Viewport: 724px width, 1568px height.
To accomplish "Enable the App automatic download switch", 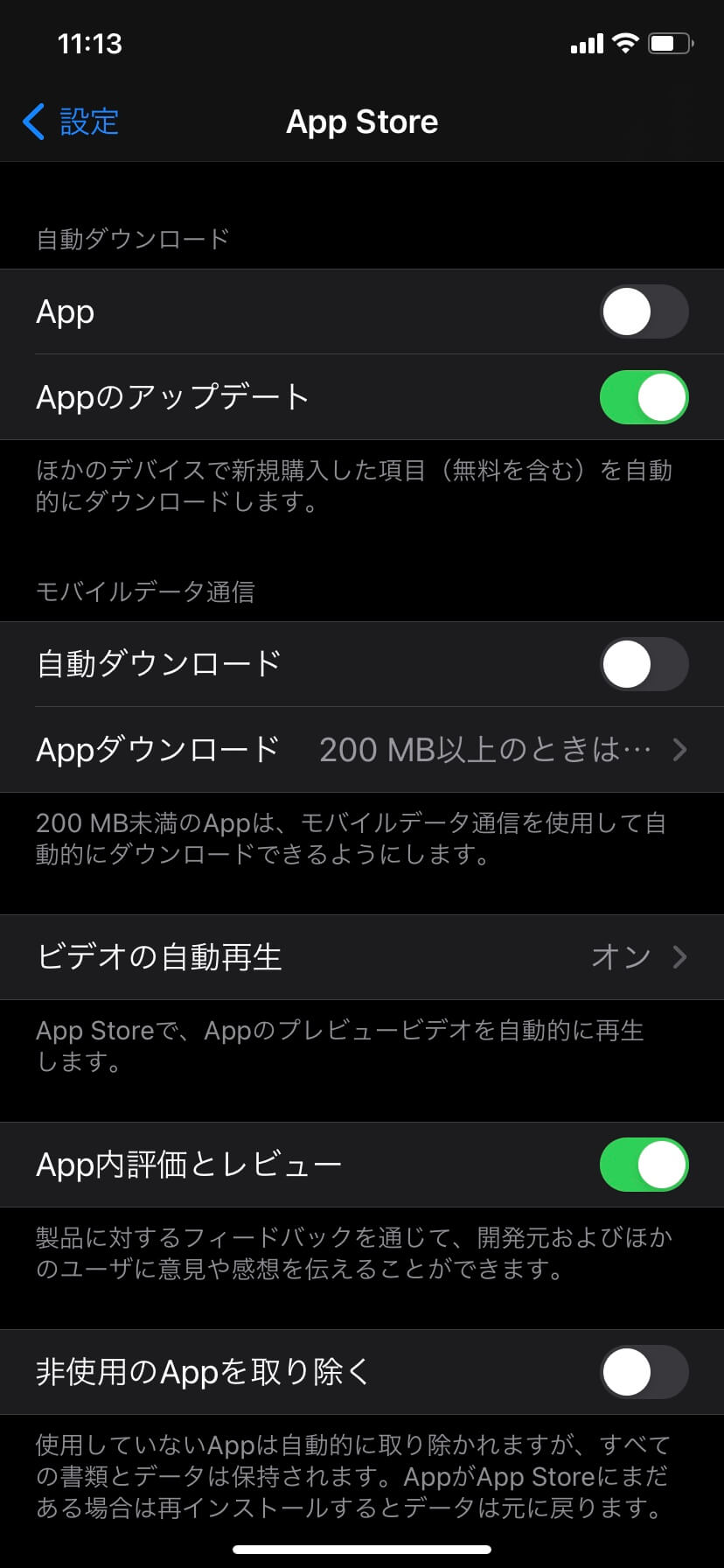I will coord(644,311).
